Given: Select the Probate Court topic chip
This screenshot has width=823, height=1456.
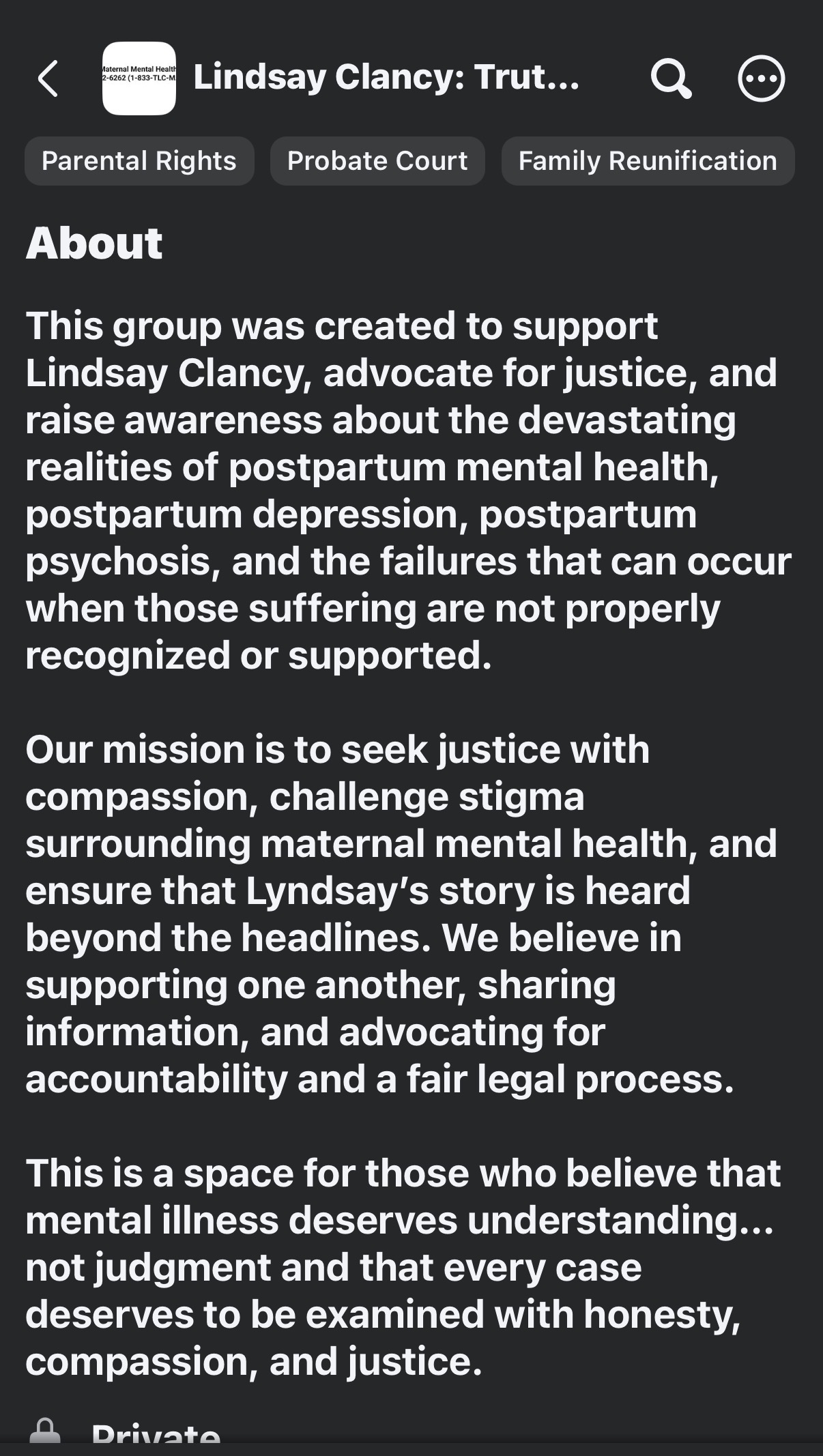Looking at the screenshot, I should [377, 161].
